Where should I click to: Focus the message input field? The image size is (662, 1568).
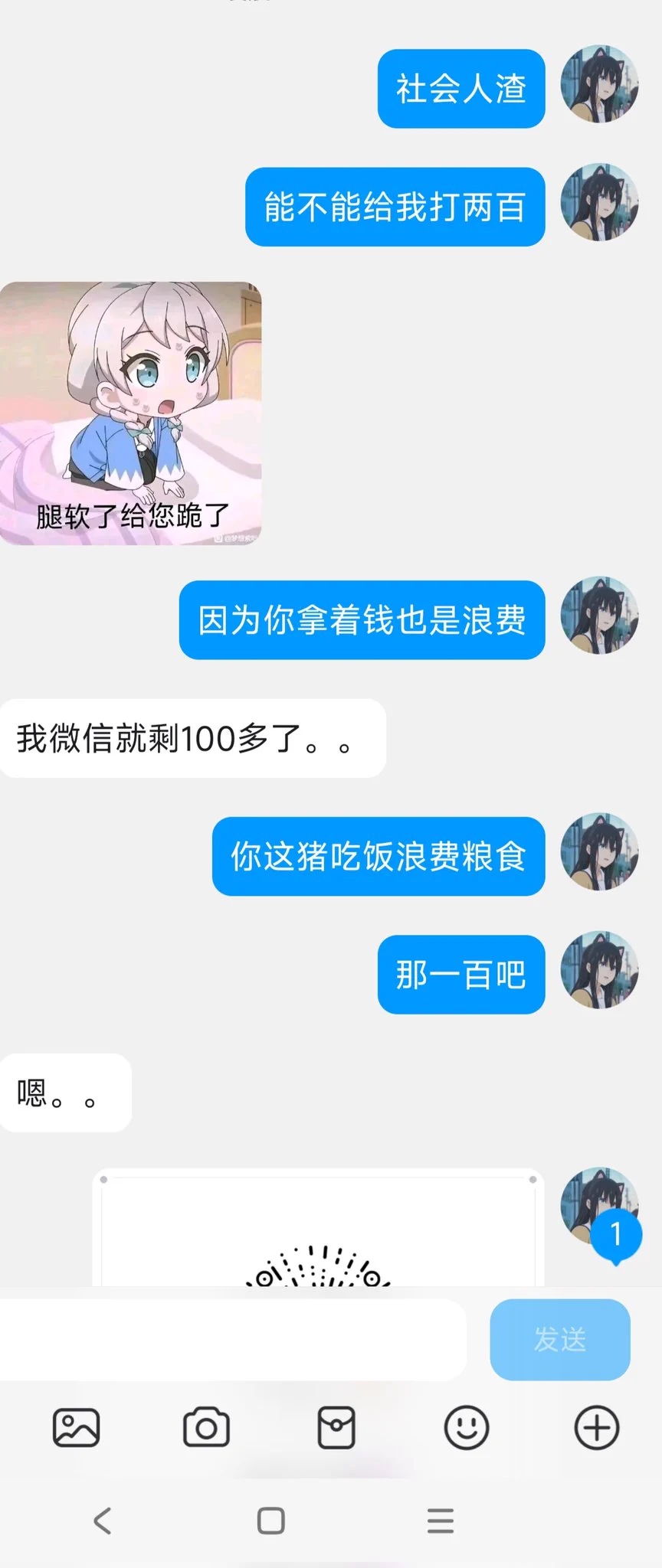coord(230,1339)
